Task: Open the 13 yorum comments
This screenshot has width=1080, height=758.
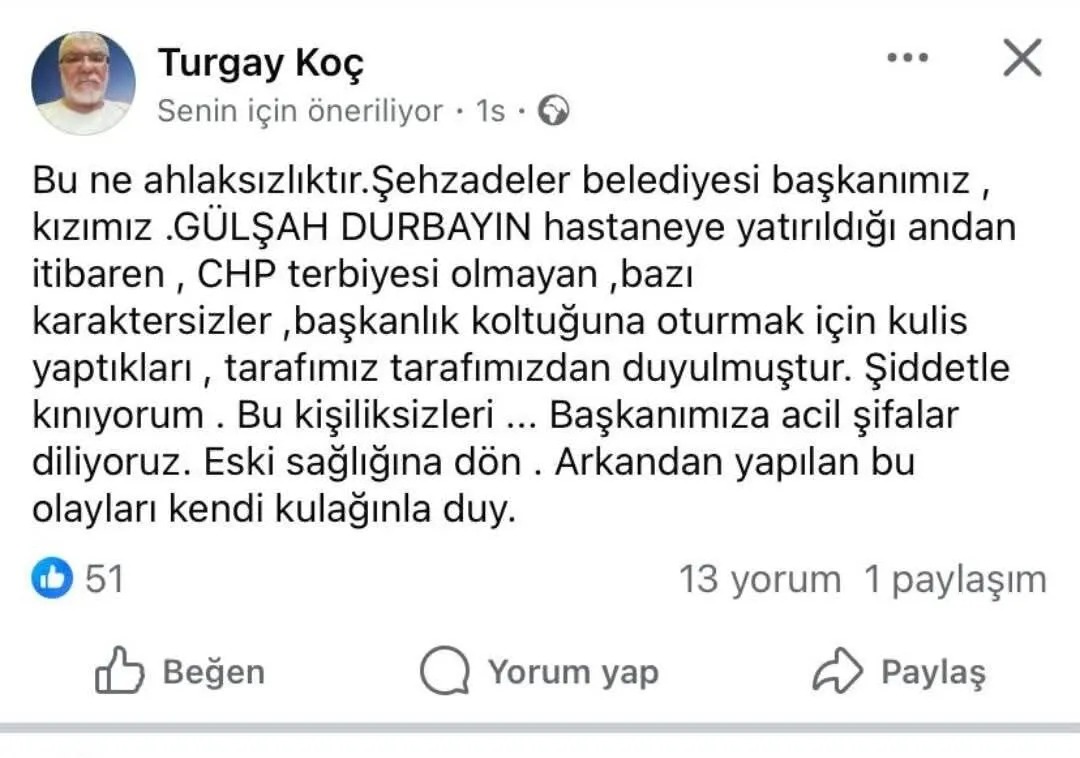Action: 760,579
